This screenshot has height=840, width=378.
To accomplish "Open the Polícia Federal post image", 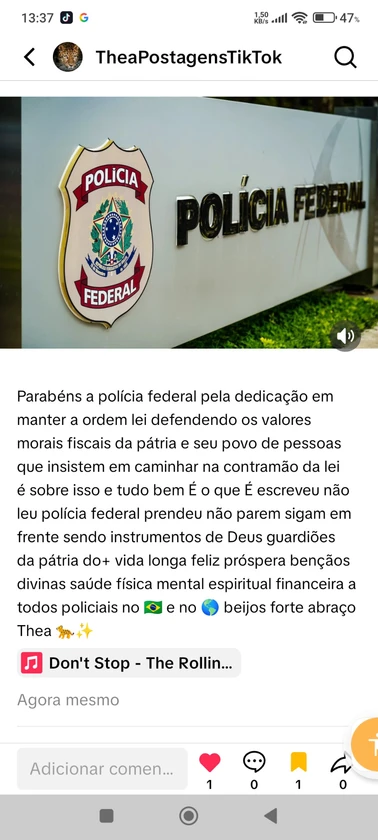I will pos(189,222).
